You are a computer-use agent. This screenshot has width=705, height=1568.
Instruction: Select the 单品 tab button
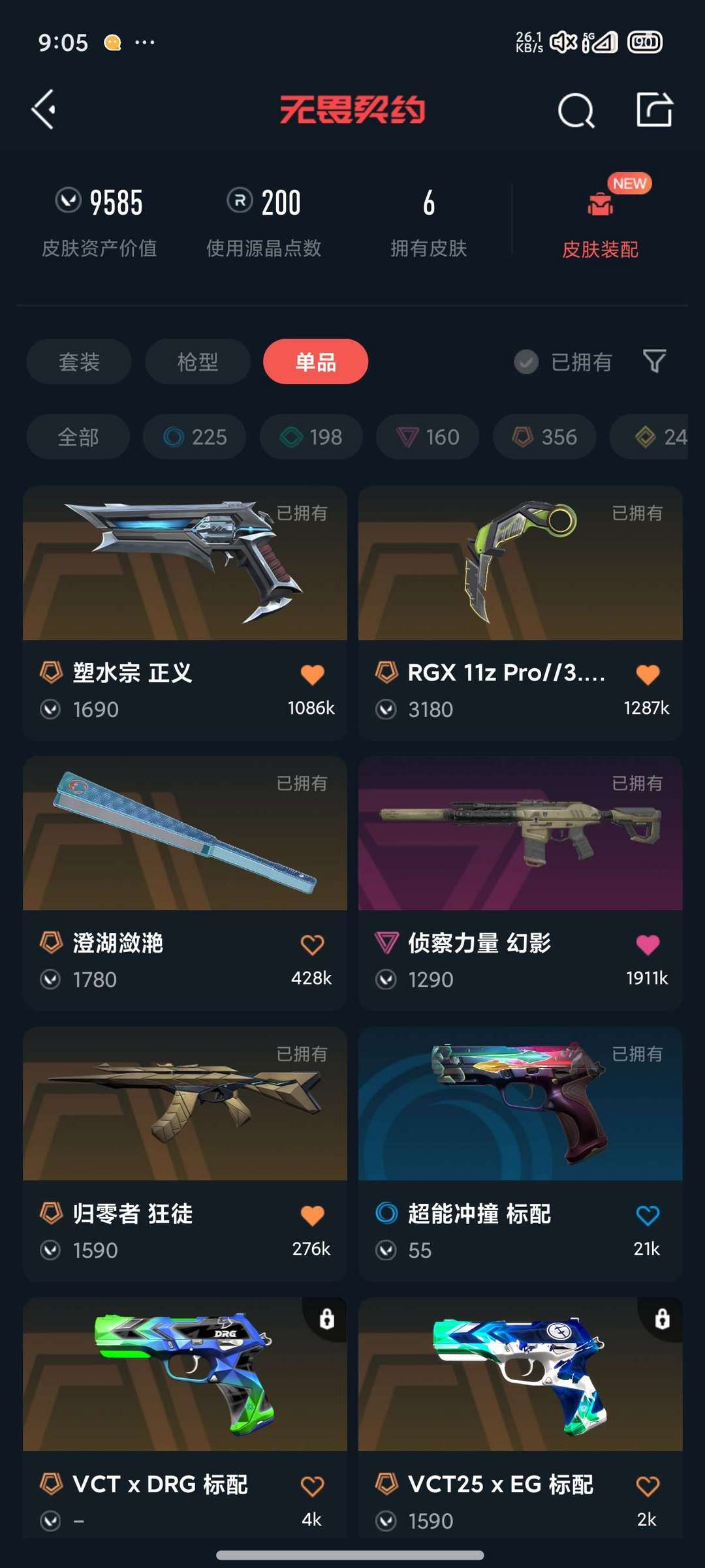315,362
